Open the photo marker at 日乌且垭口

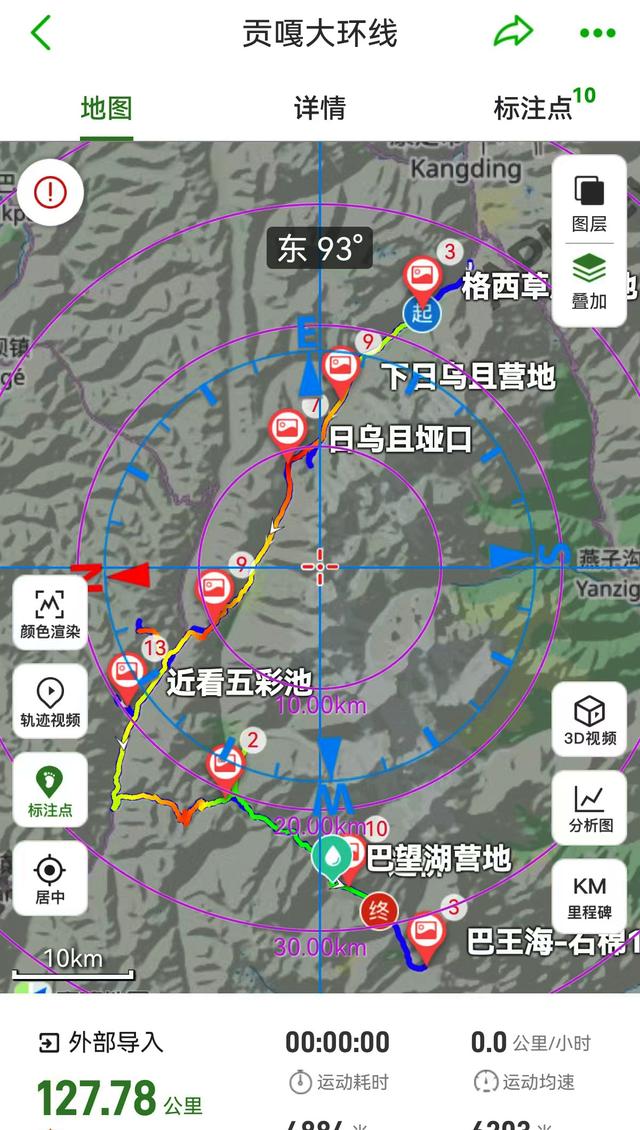tap(288, 429)
